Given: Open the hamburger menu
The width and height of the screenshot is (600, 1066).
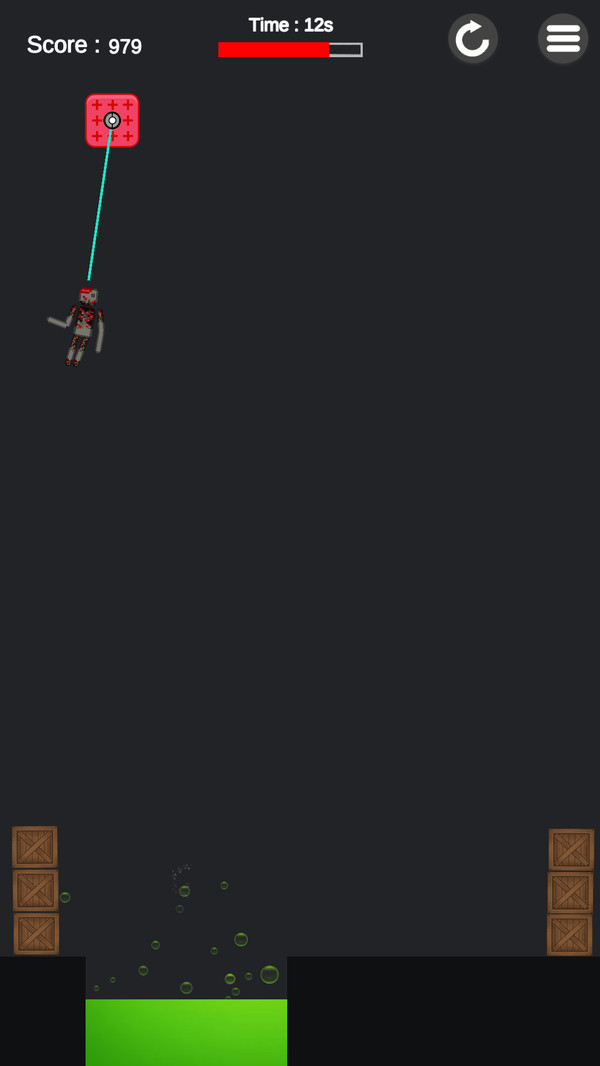Looking at the screenshot, I should (563, 39).
